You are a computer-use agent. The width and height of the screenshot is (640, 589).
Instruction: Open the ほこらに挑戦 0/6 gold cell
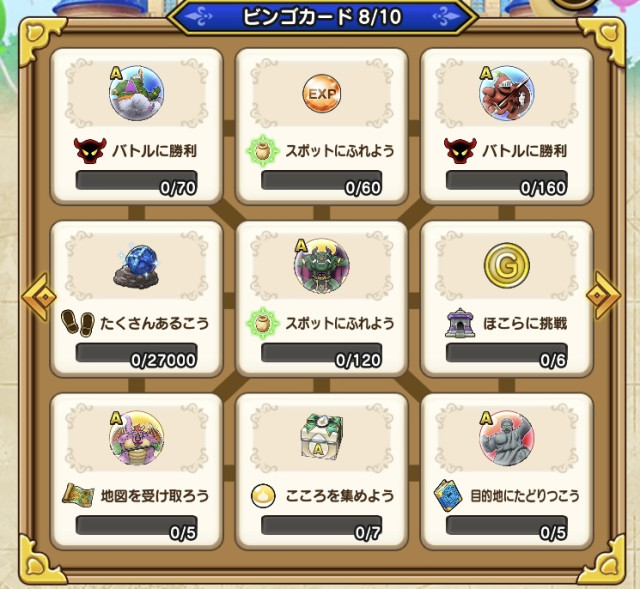coord(507,299)
